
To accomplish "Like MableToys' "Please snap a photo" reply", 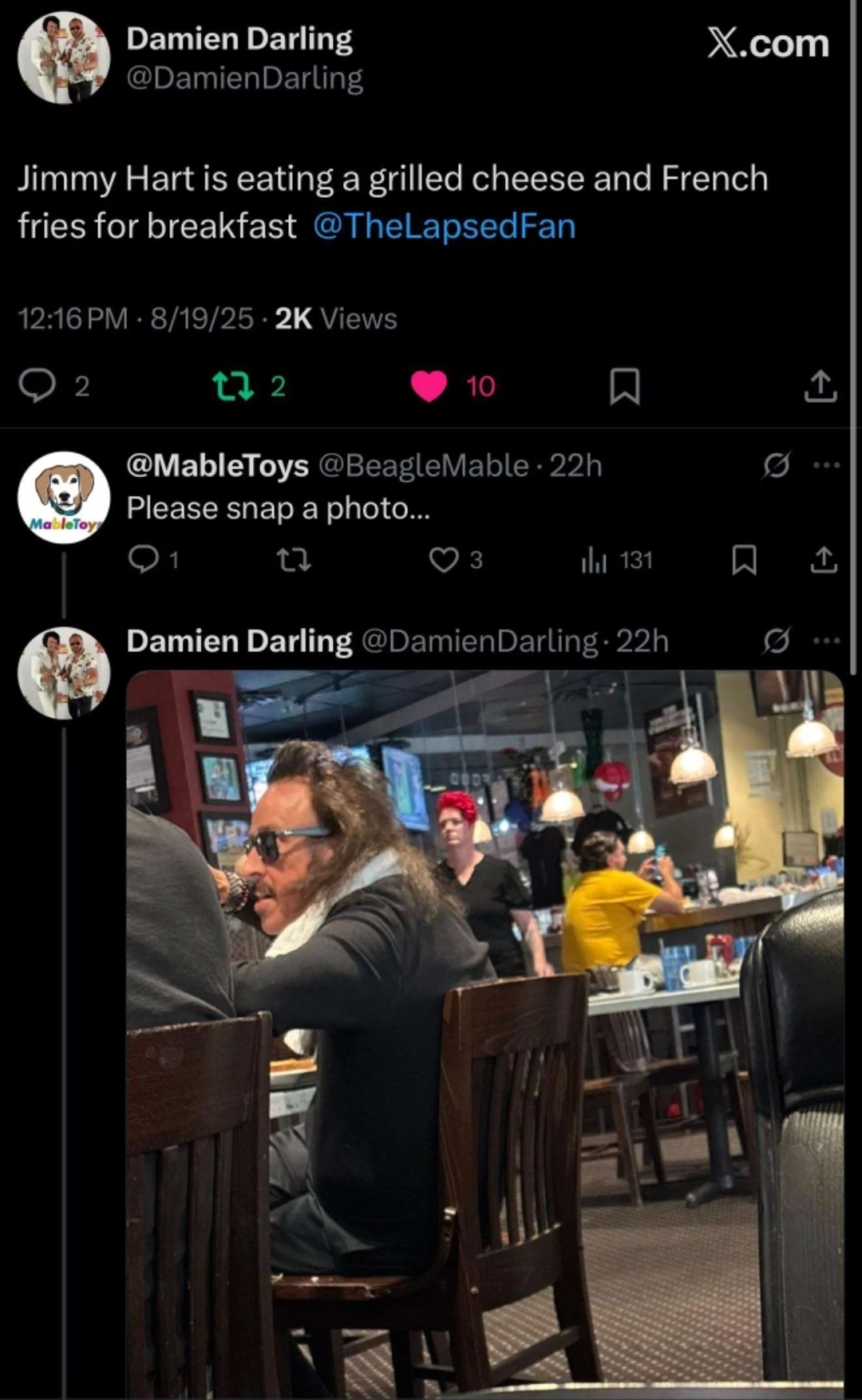I will [443, 560].
